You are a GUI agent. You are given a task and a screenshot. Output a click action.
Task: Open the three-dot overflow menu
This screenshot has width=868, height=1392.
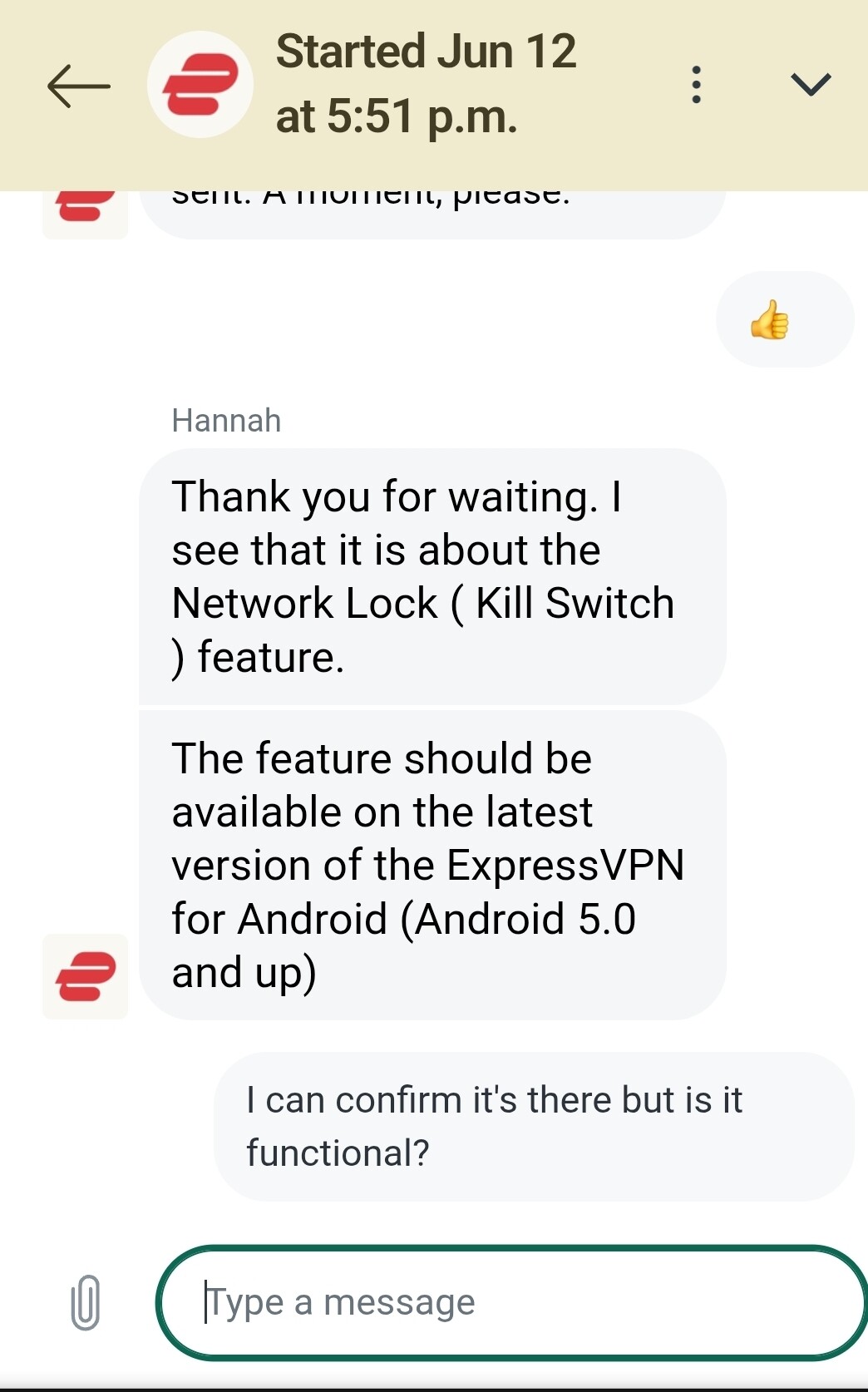point(697,85)
